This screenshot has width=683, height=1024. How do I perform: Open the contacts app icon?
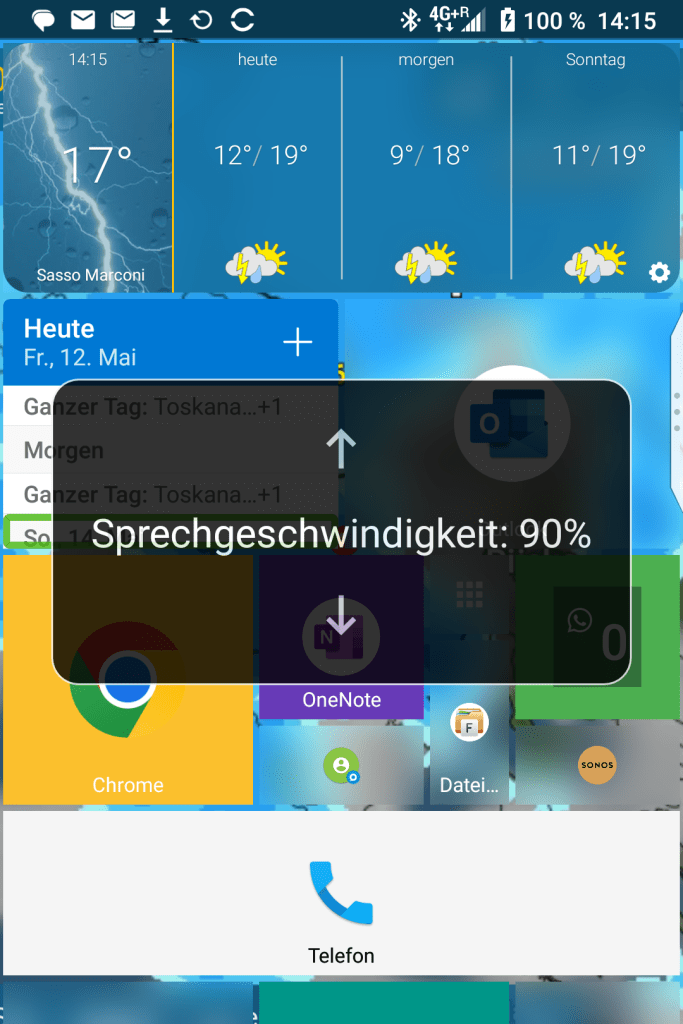pos(341,767)
